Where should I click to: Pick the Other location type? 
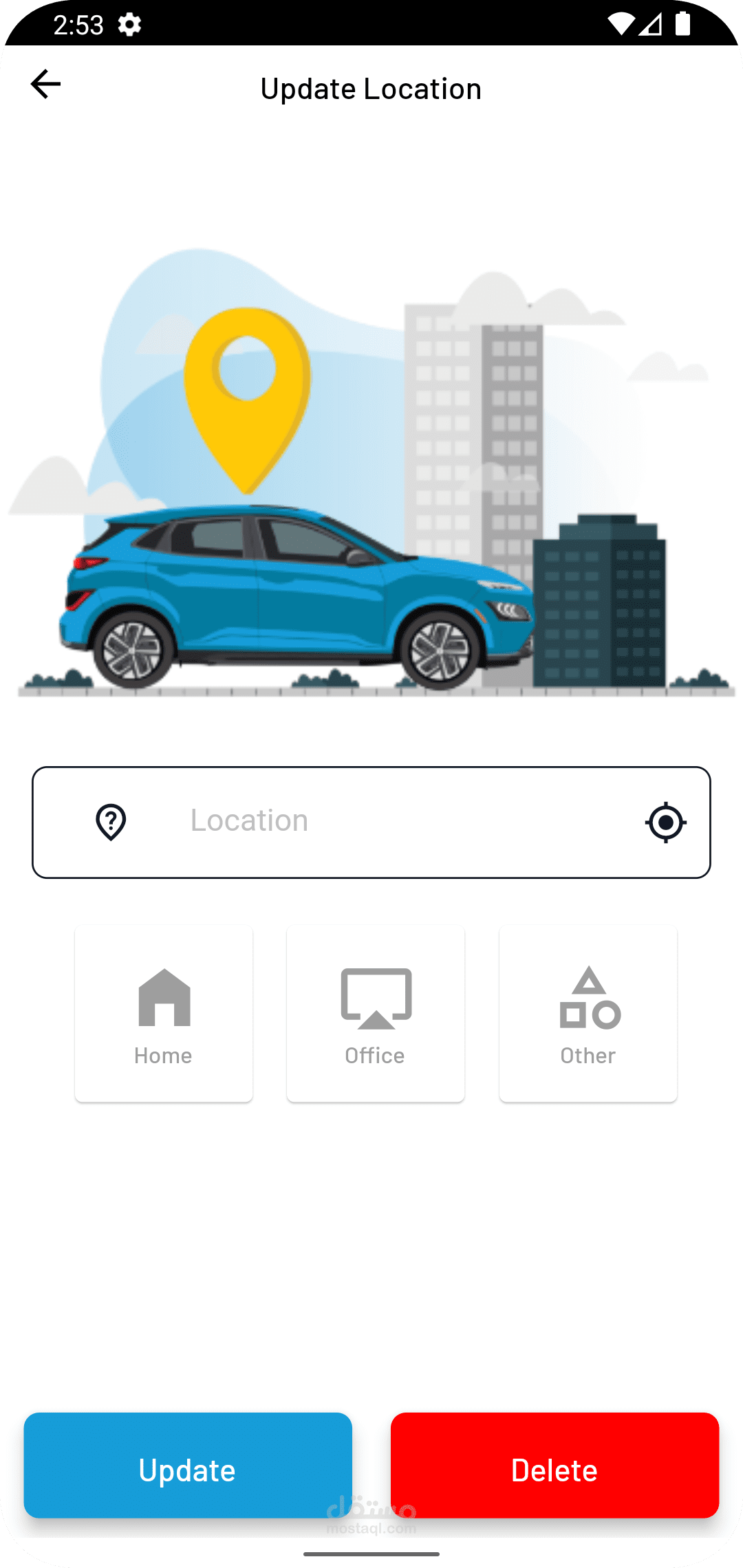pos(588,1014)
